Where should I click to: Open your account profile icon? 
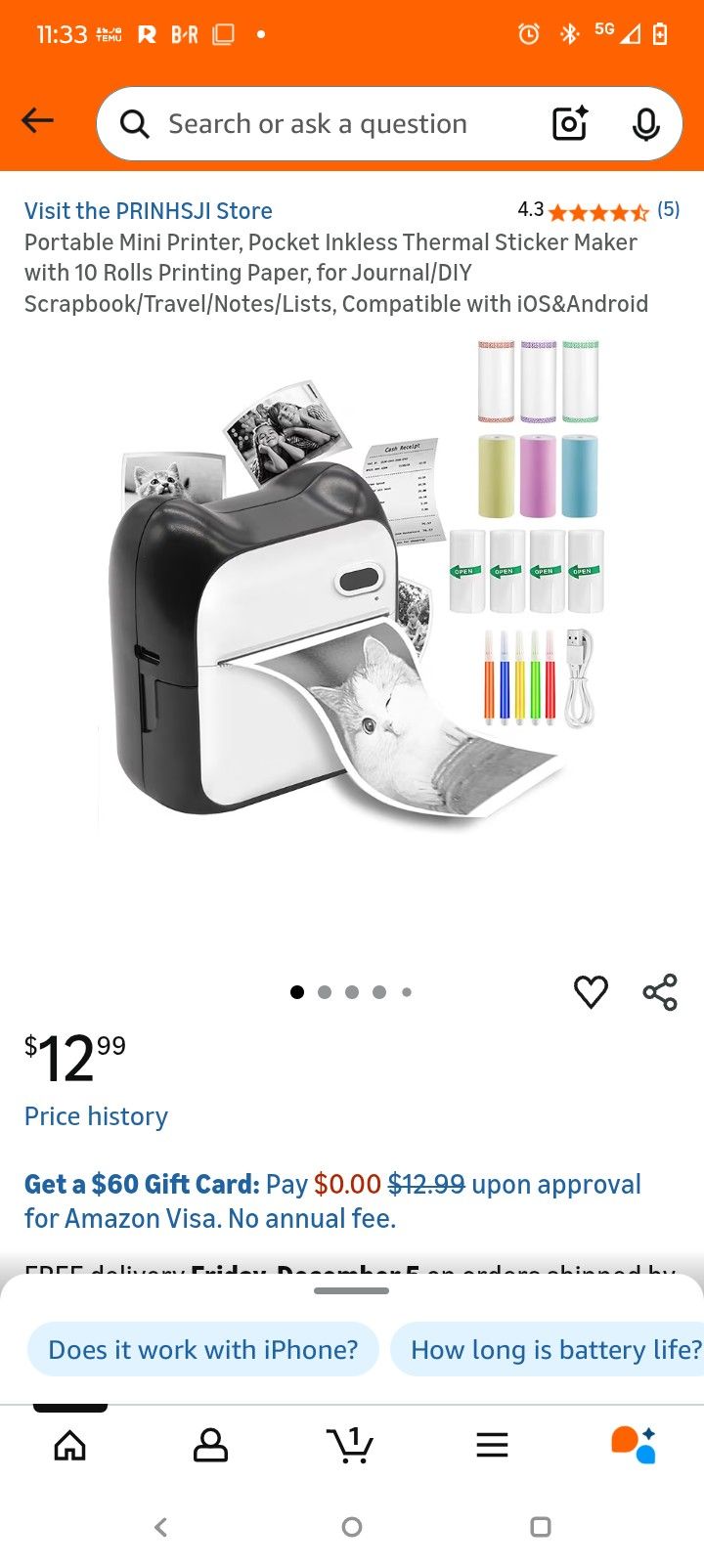pyautogui.click(x=210, y=1444)
